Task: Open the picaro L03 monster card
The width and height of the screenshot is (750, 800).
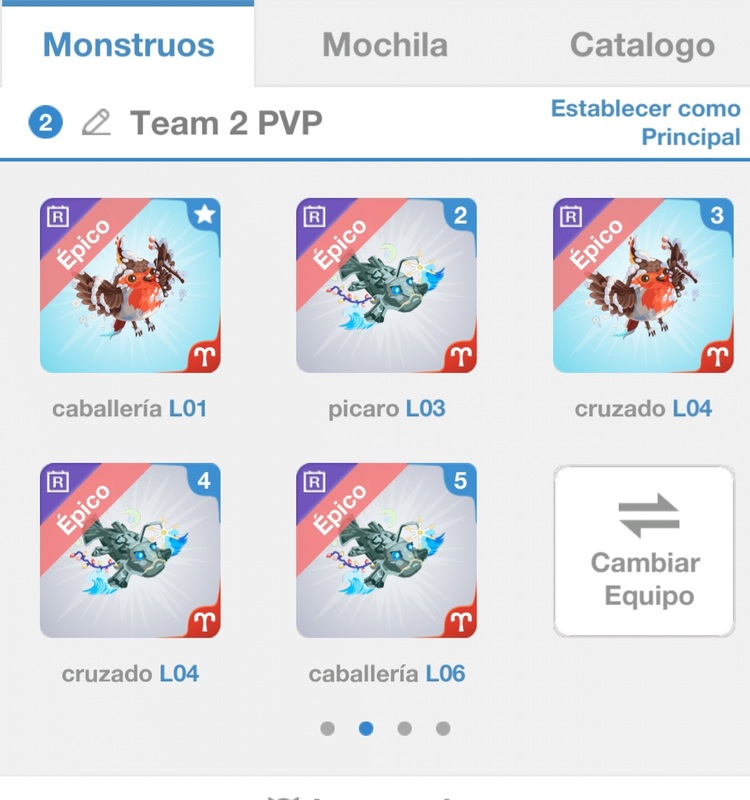Action: (386, 285)
